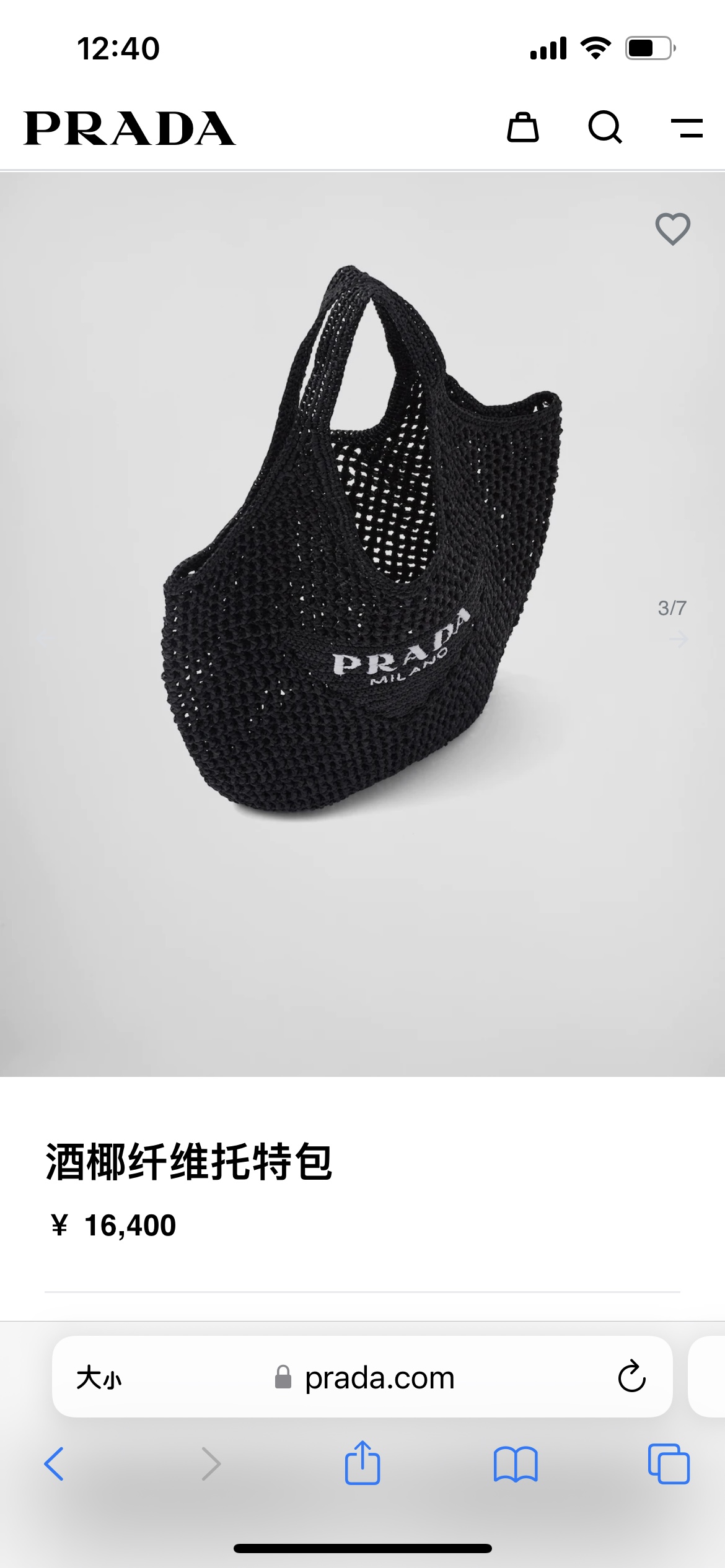Image resolution: width=725 pixels, height=1568 pixels.
Task: Open the shopping bag
Action: click(x=522, y=128)
